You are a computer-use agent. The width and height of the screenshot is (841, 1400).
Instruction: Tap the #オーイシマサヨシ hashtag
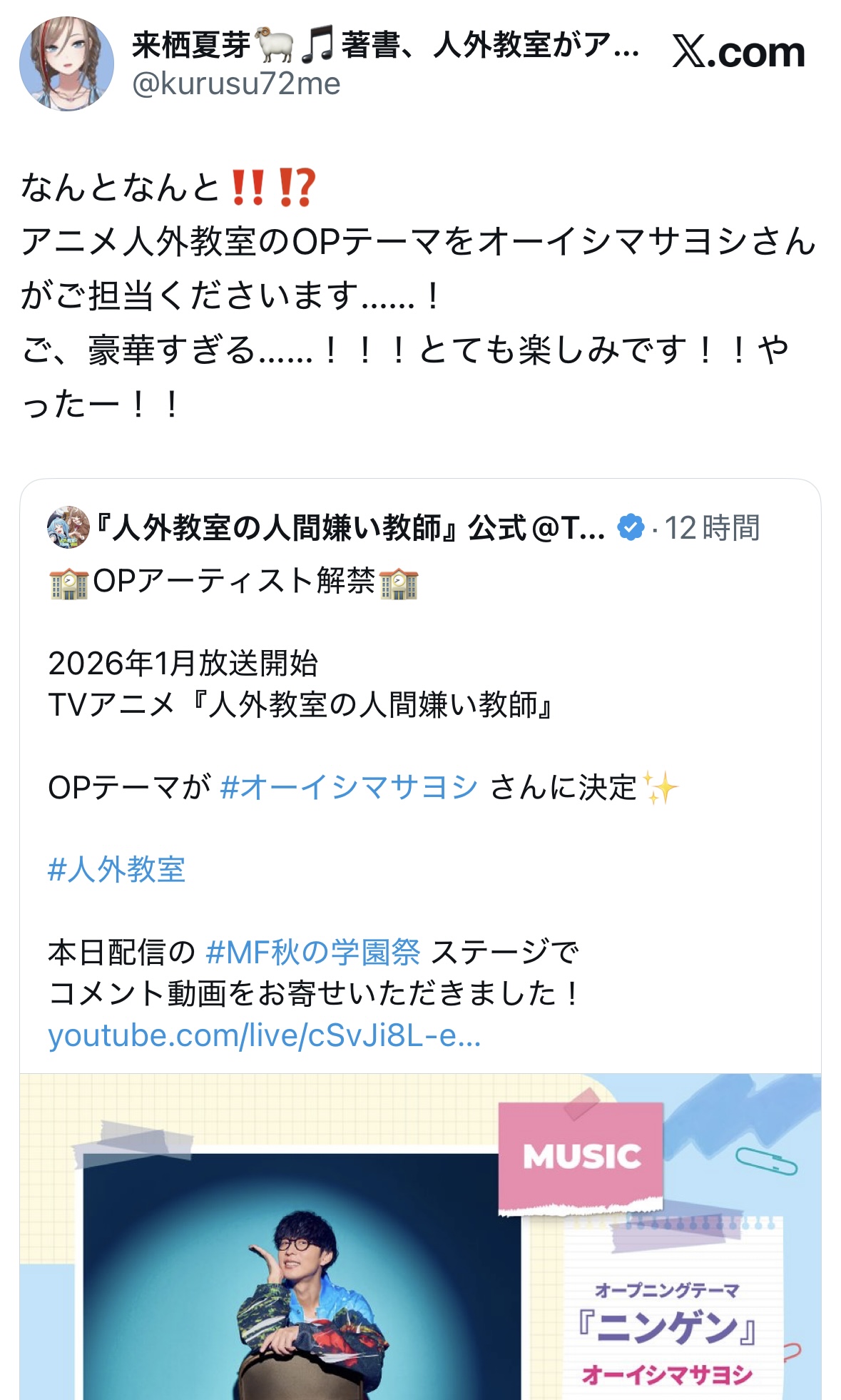coord(349,788)
